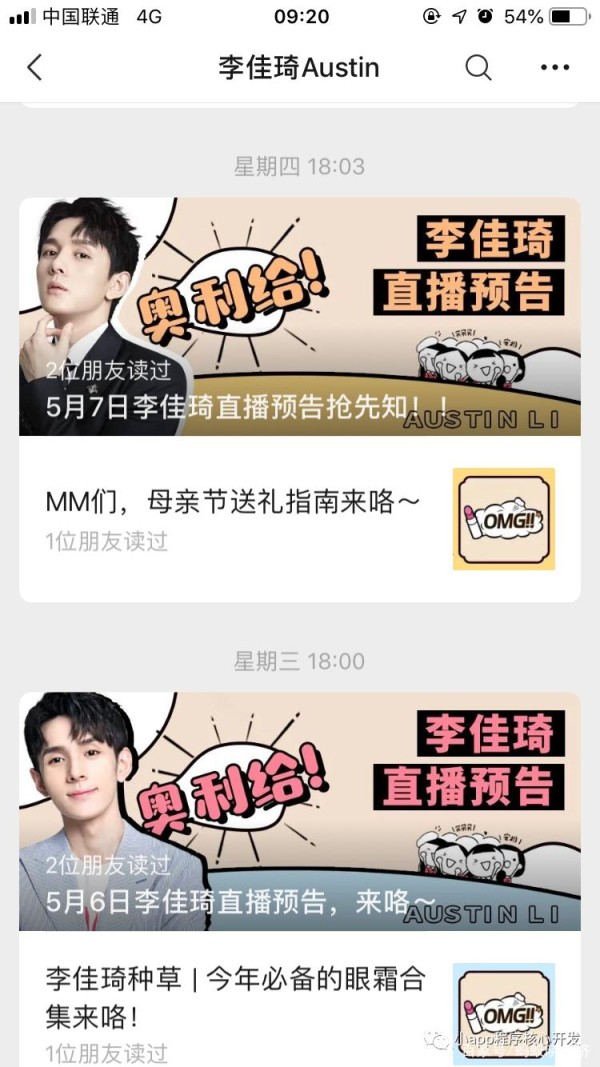Open the 5月6日李佳琦直播预告，来咯 article
Screen dimensions: 600x1067
[300, 811]
